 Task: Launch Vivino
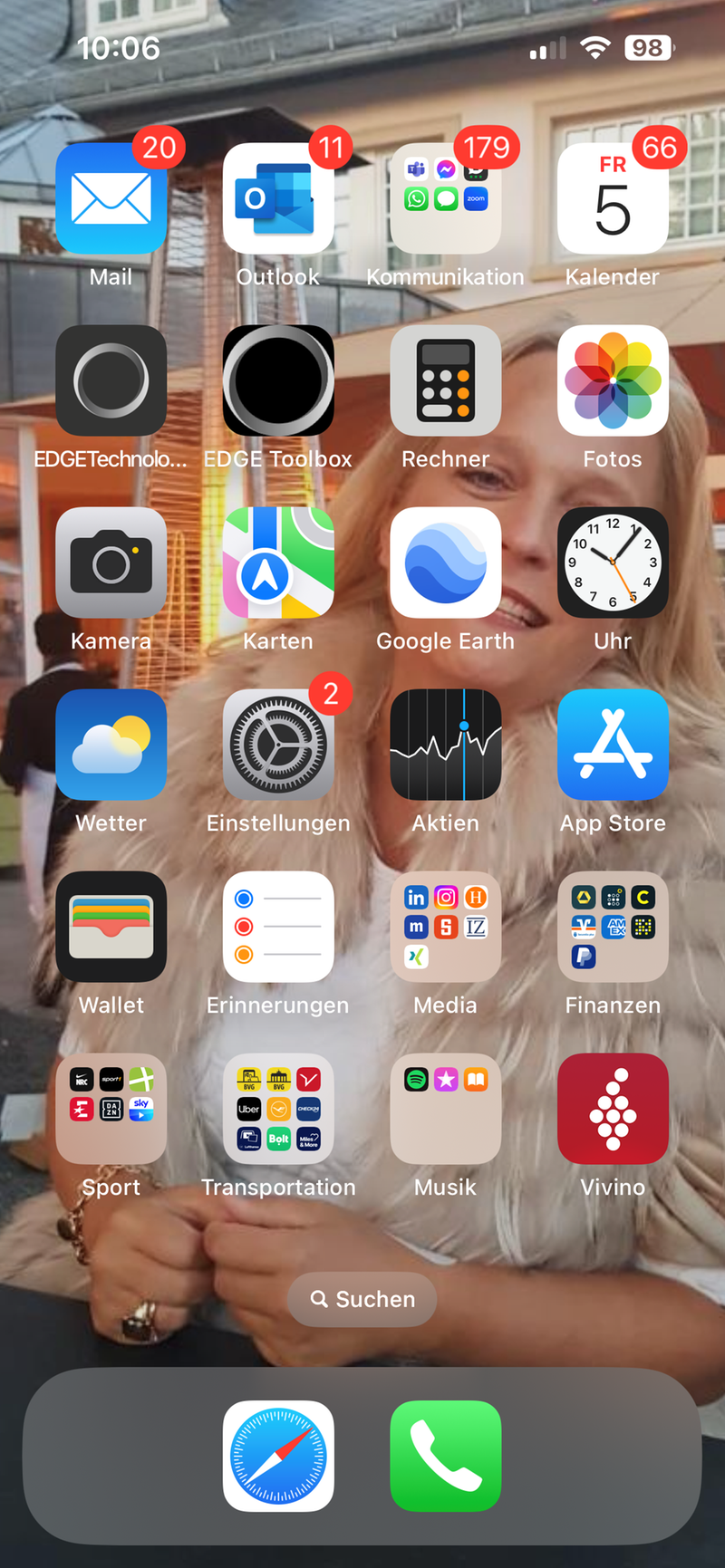click(x=613, y=1110)
